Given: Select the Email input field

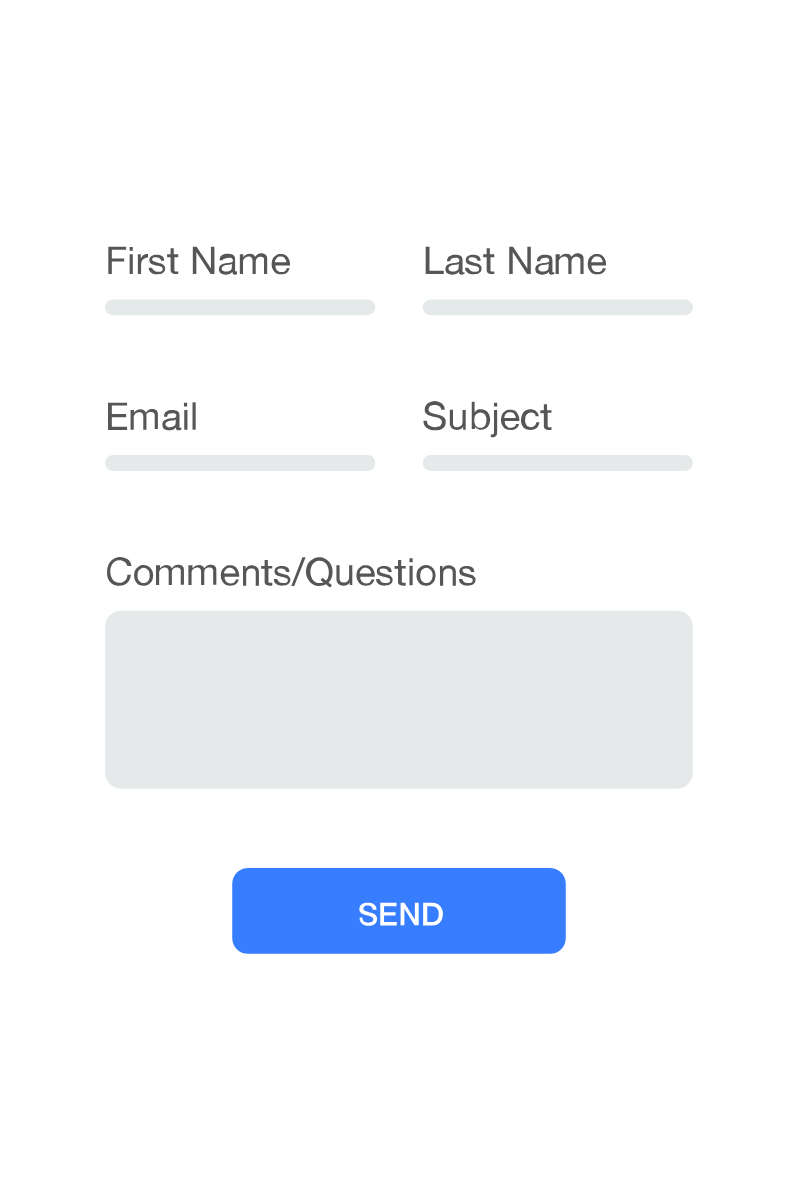Looking at the screenshot, I should pyautogui.click(x=240, y=463).
